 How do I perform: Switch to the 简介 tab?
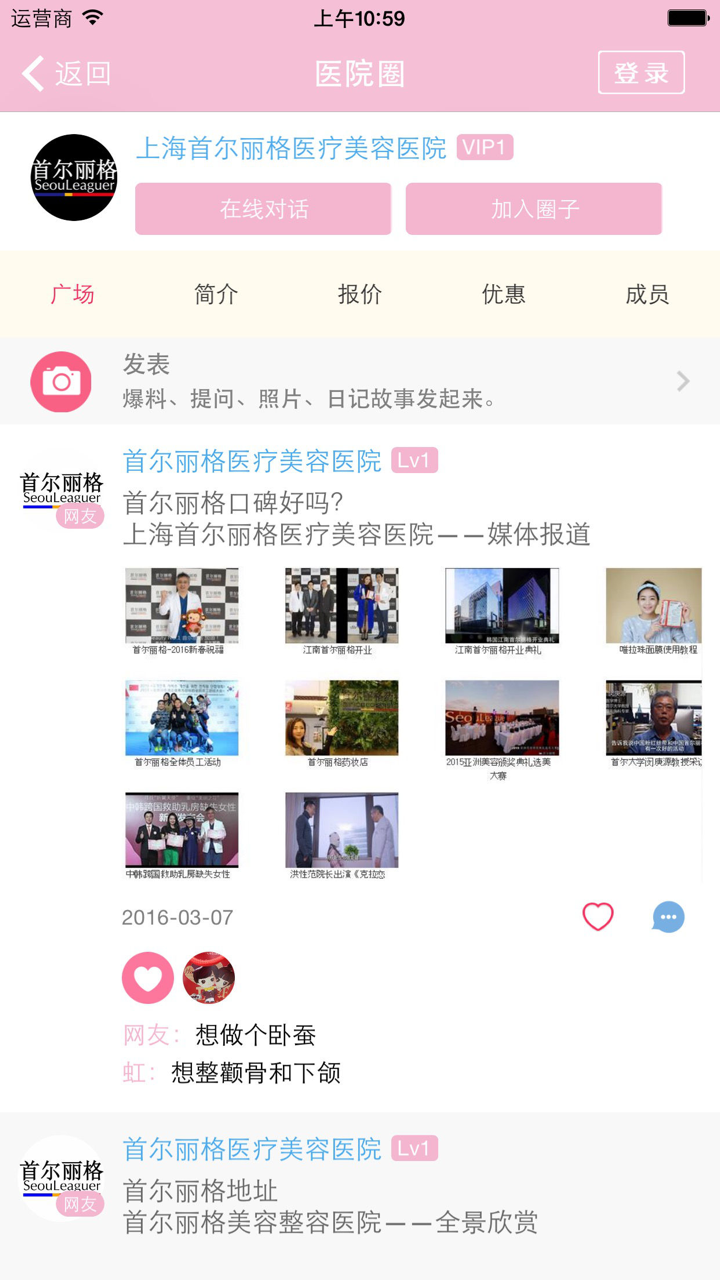[215, 295]
